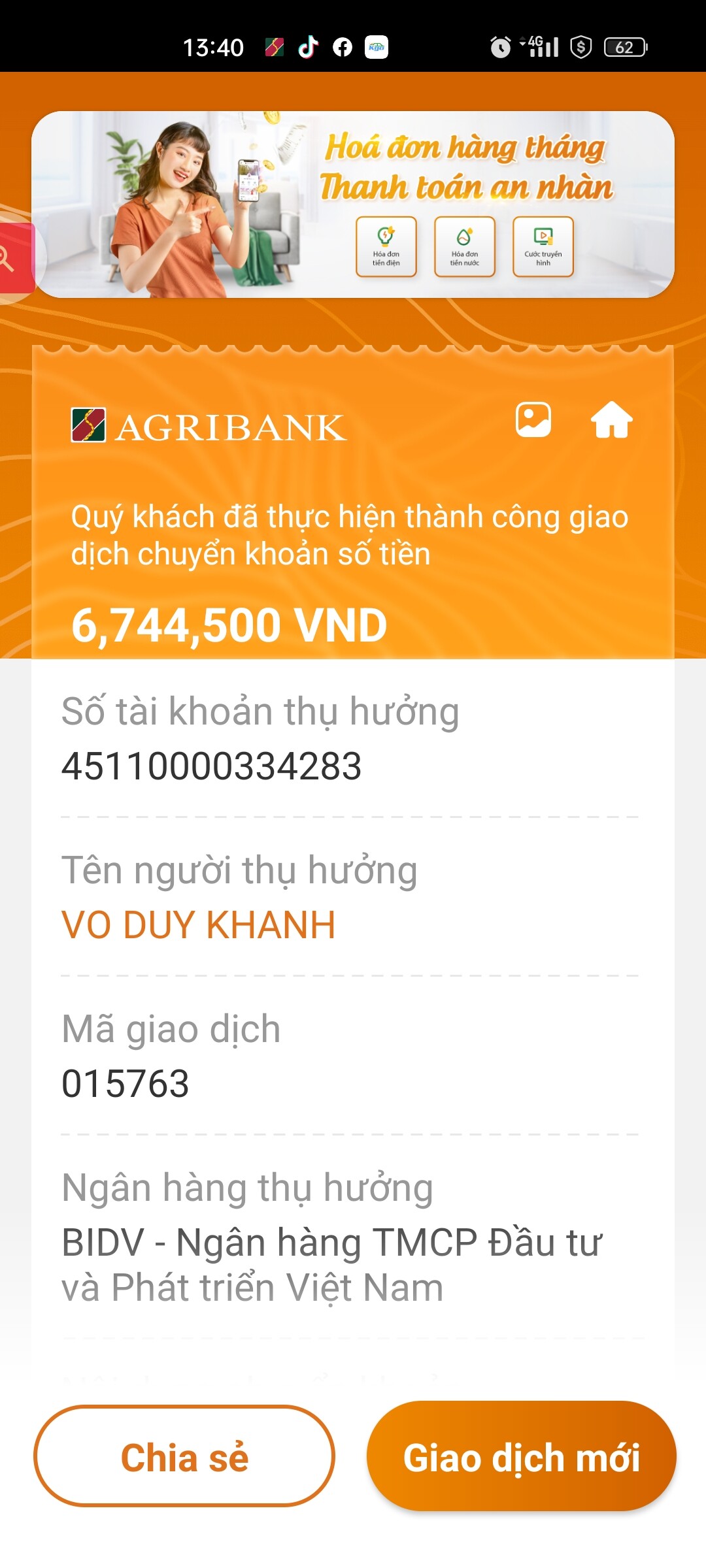
Task: Open the monthly bill payment banner
Action: pos(353,204)
